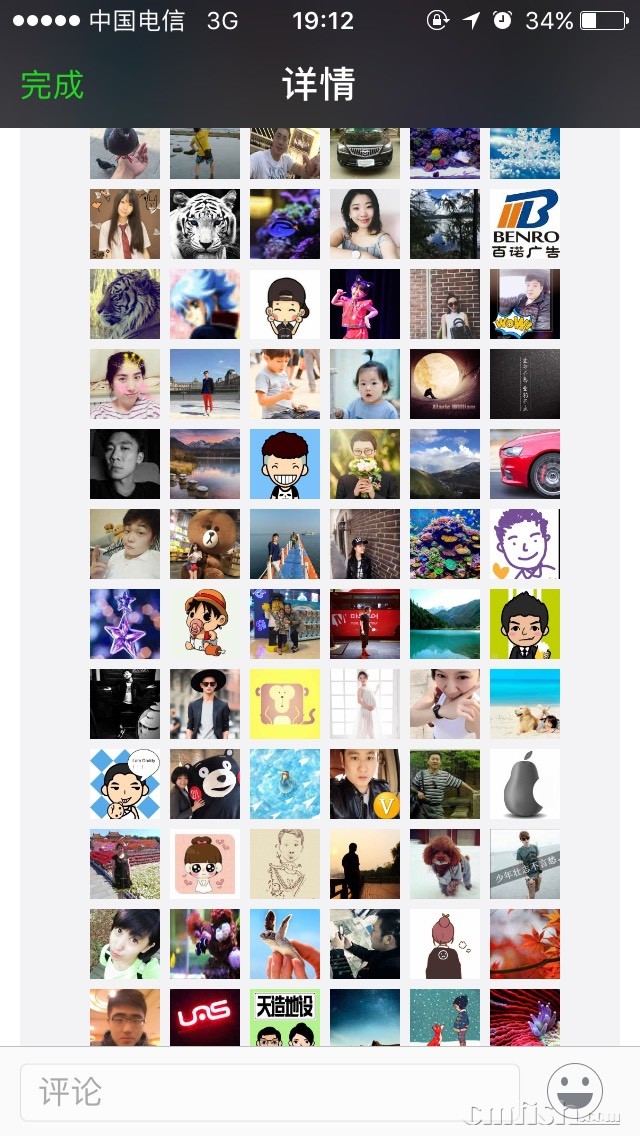Open the brown bear plush avatar
This screenshot has height=1136, width=640.
pos(205,544)
